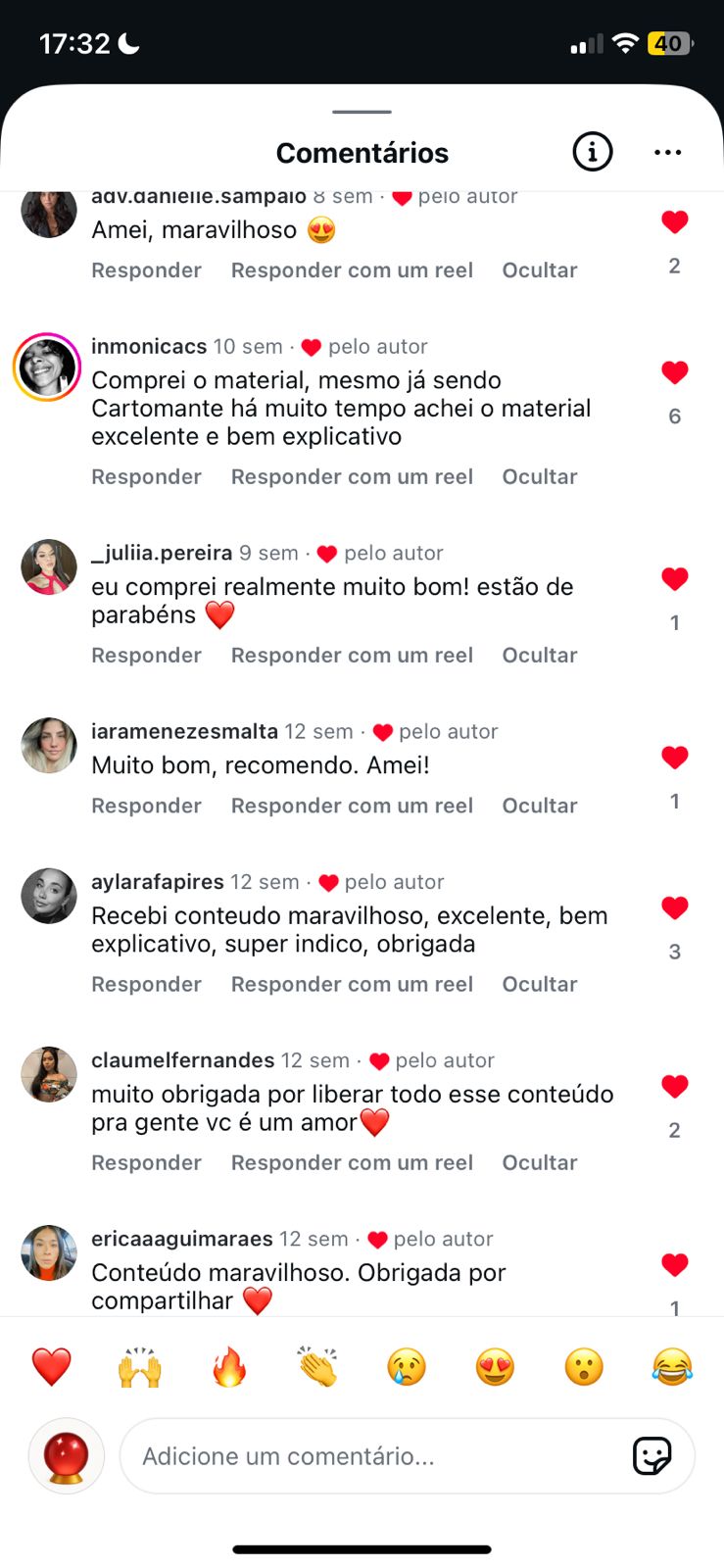Reply to claumelfernandes's comment
724x1568 pixels.
click(x=146, y=1162)
